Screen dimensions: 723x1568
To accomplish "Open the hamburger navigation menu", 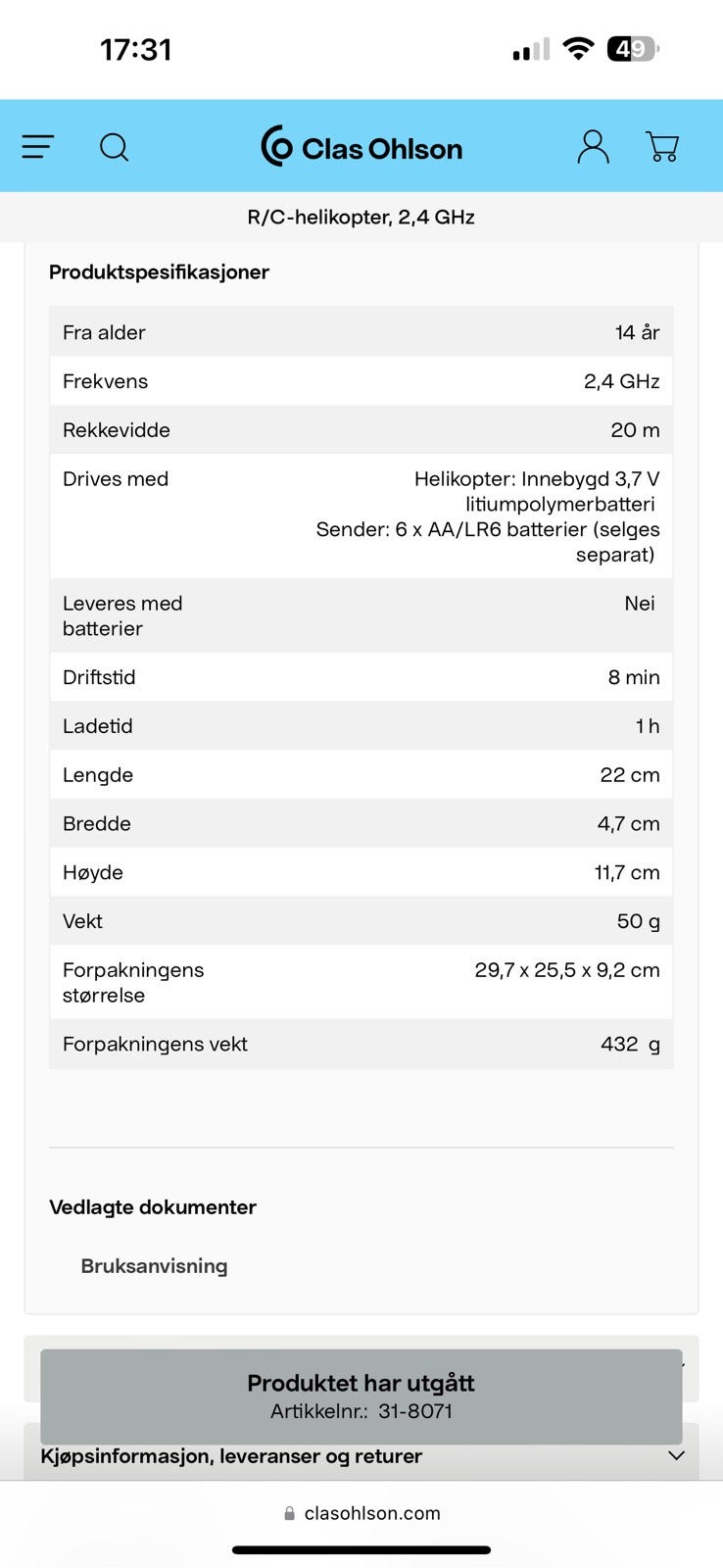I will tap(36, 146).
